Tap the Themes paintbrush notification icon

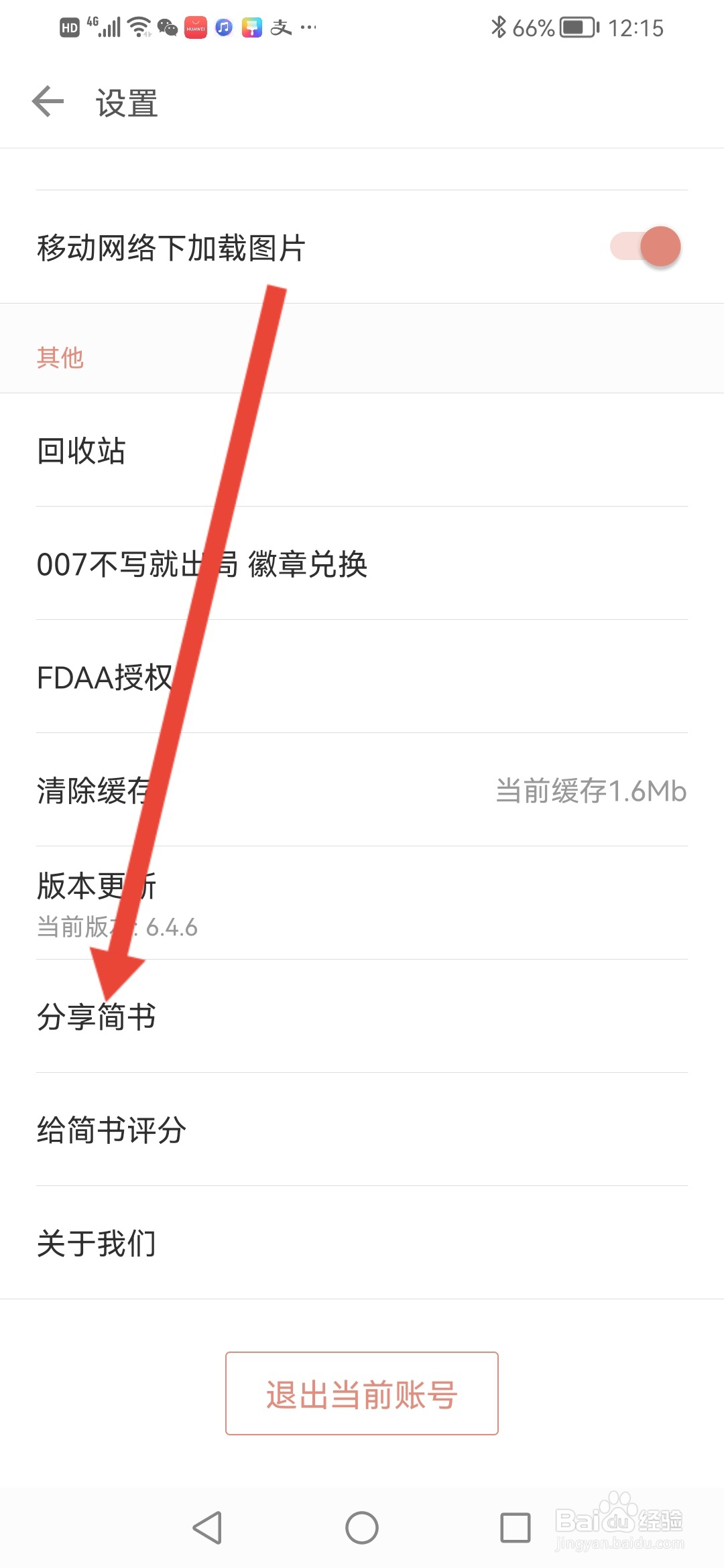[x=252, y=27]
